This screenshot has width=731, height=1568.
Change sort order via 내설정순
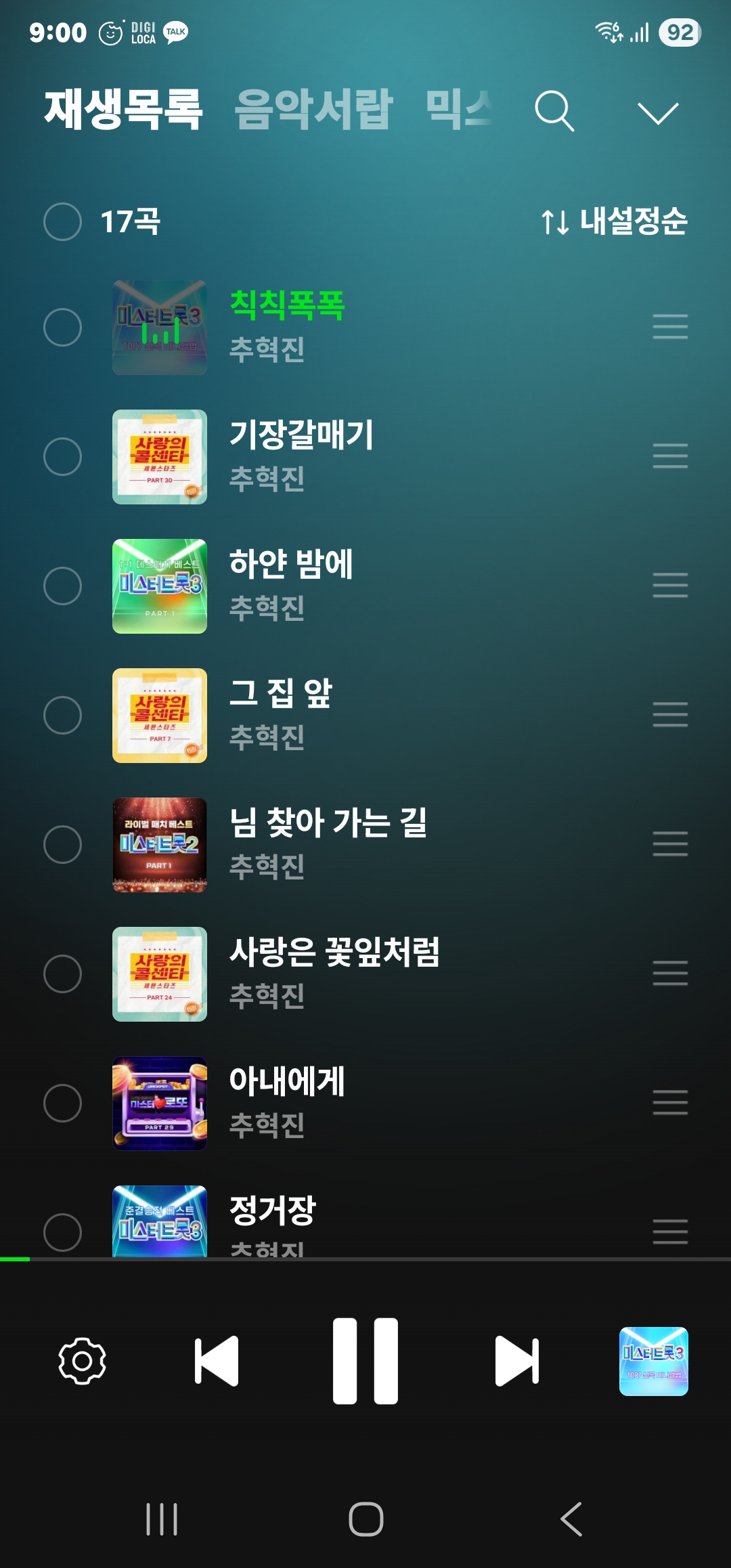coord(615,221)
